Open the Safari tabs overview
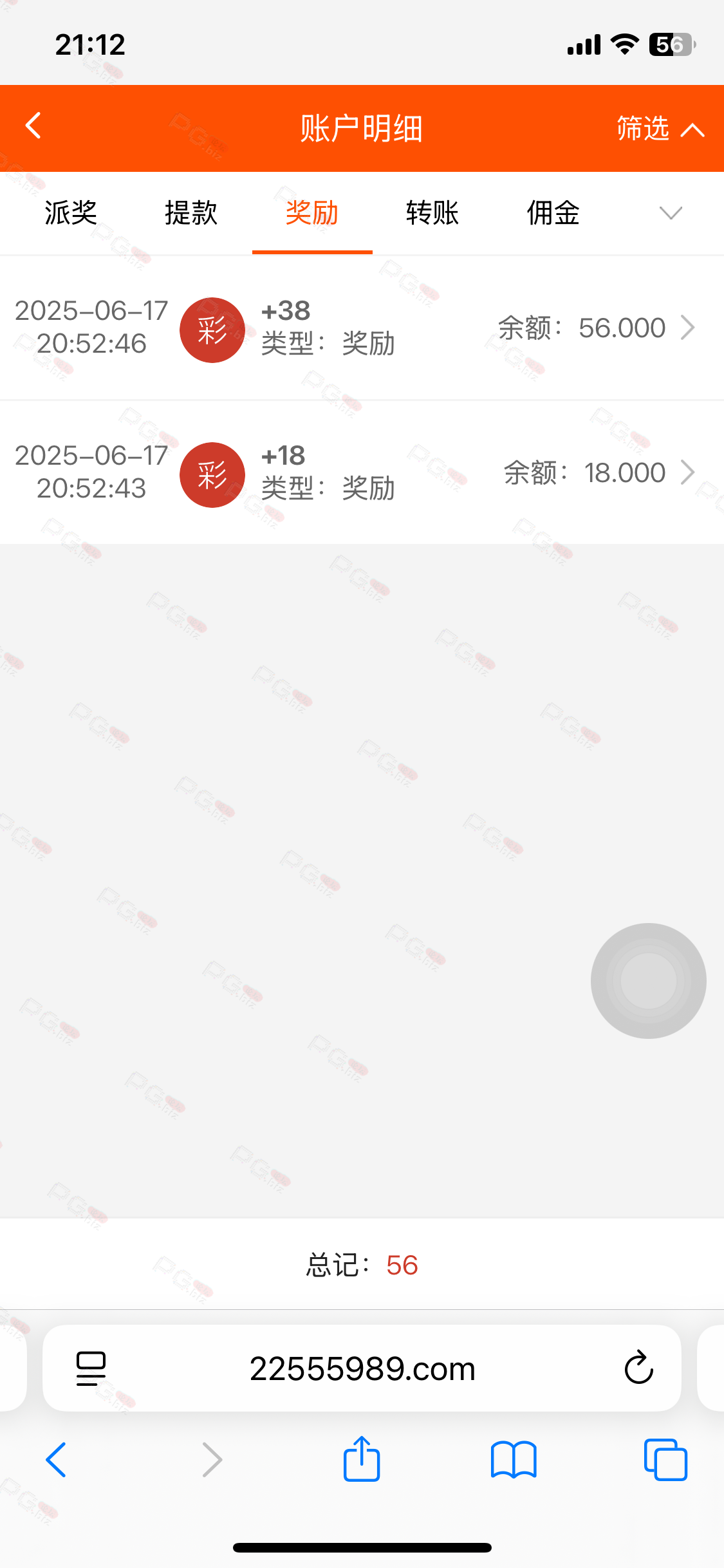 pos(665,1460)
